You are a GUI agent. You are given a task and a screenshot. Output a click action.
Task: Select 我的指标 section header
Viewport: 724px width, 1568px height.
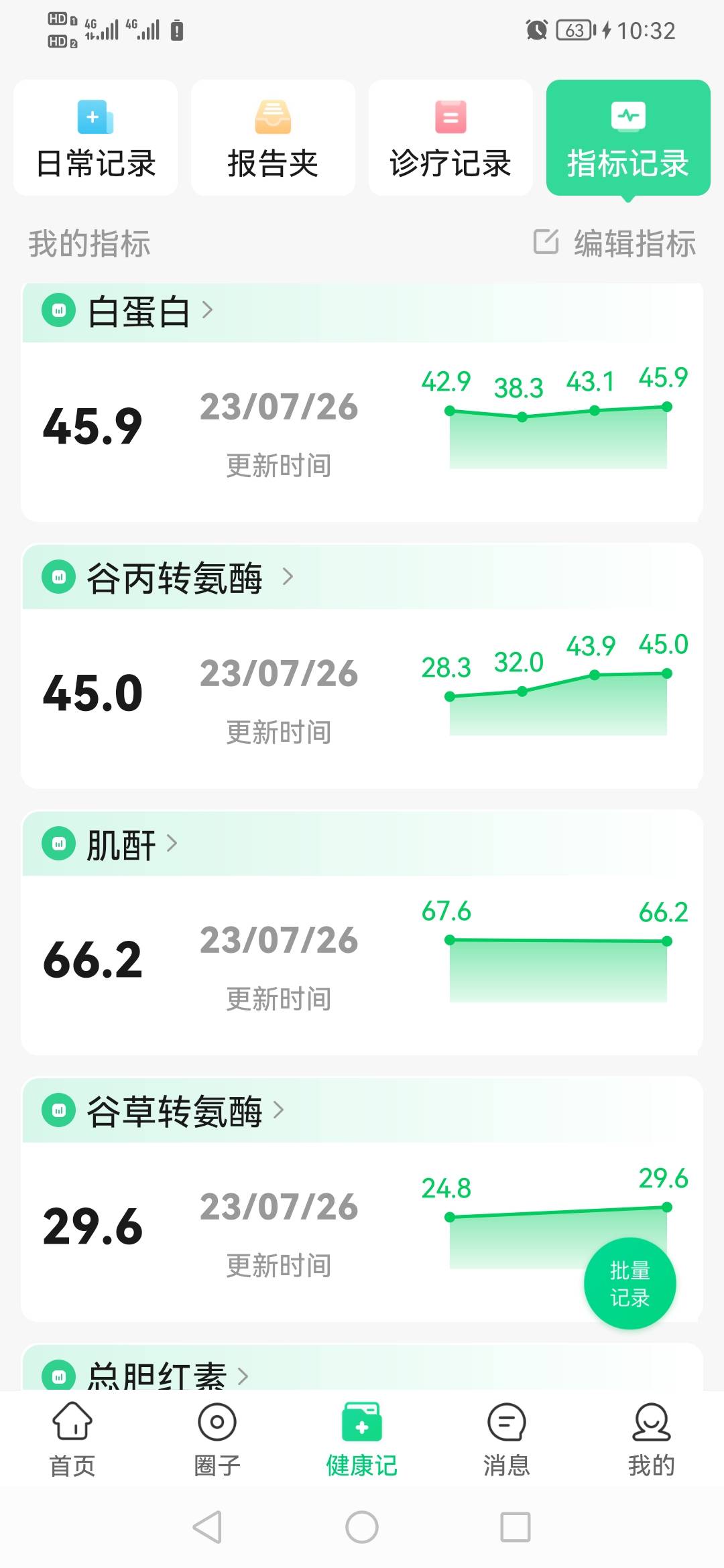tap(88, 245)
